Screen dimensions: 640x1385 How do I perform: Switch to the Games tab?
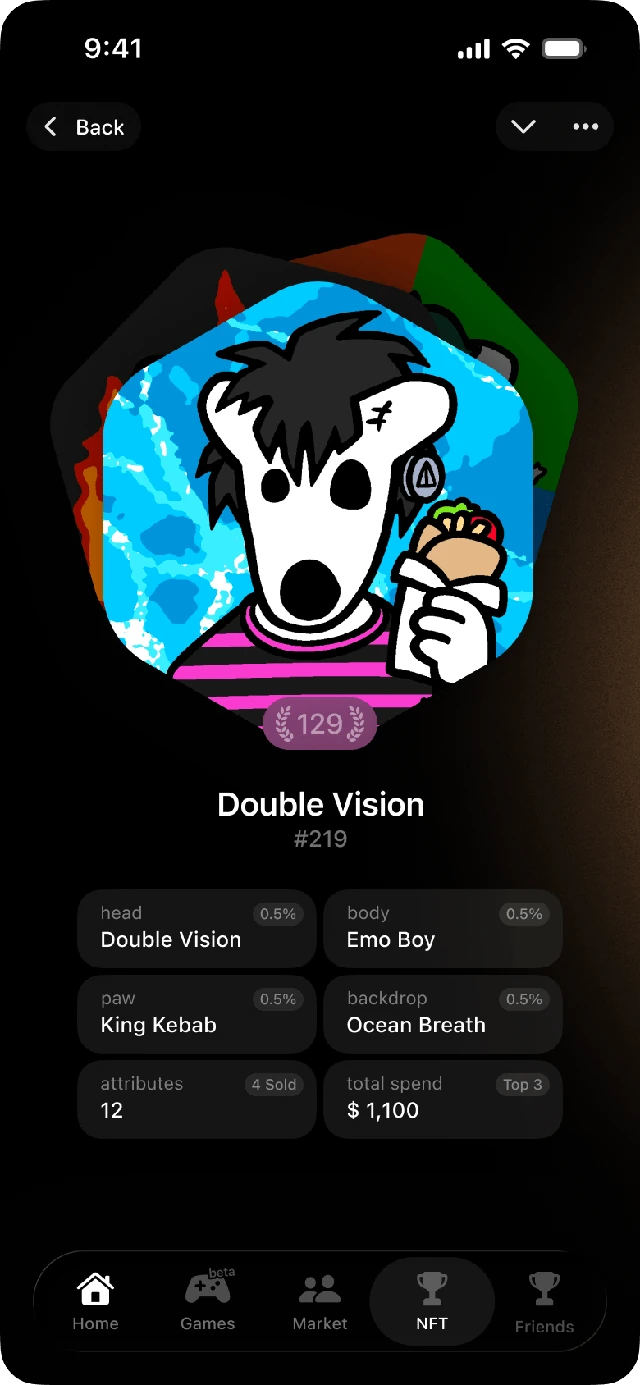coord(208,1302)
